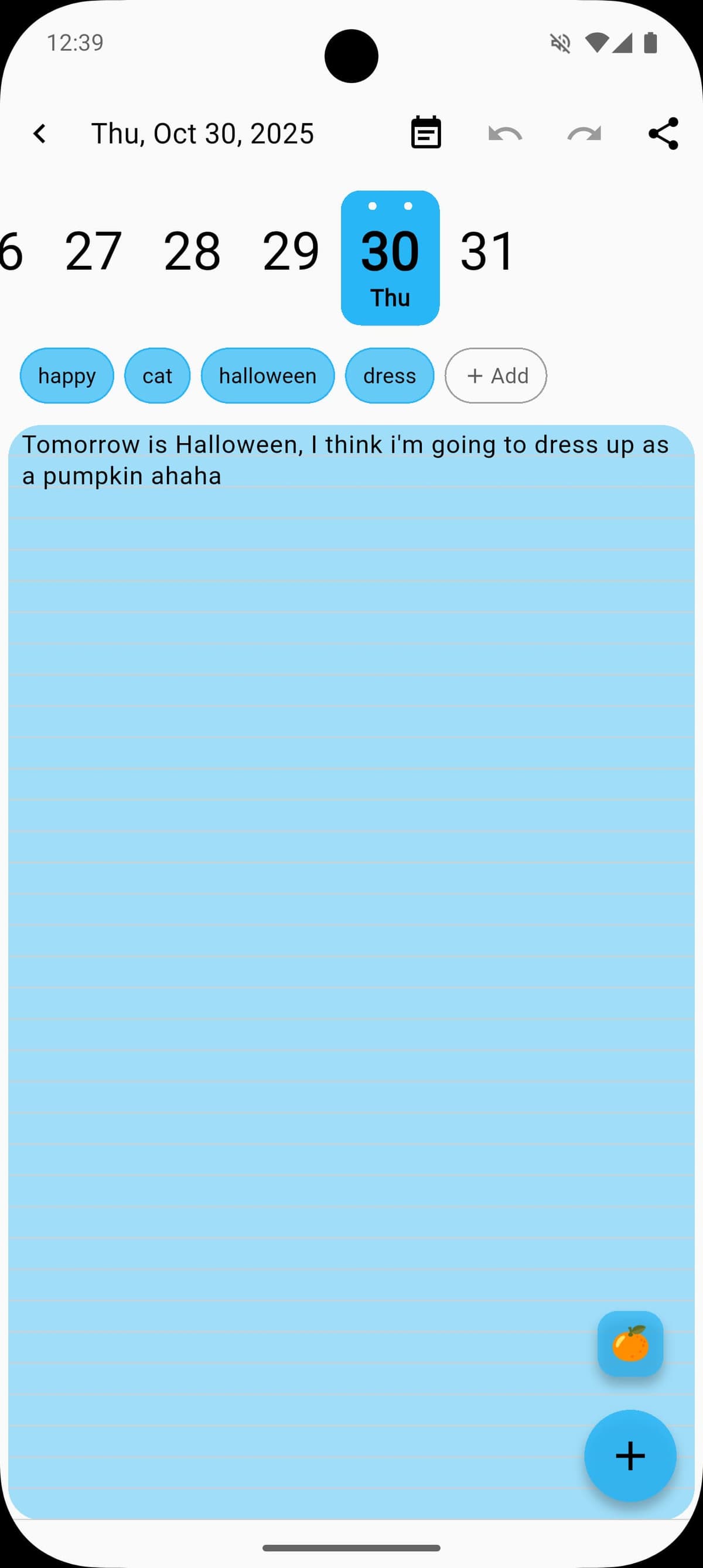Redo the last change

584,133
